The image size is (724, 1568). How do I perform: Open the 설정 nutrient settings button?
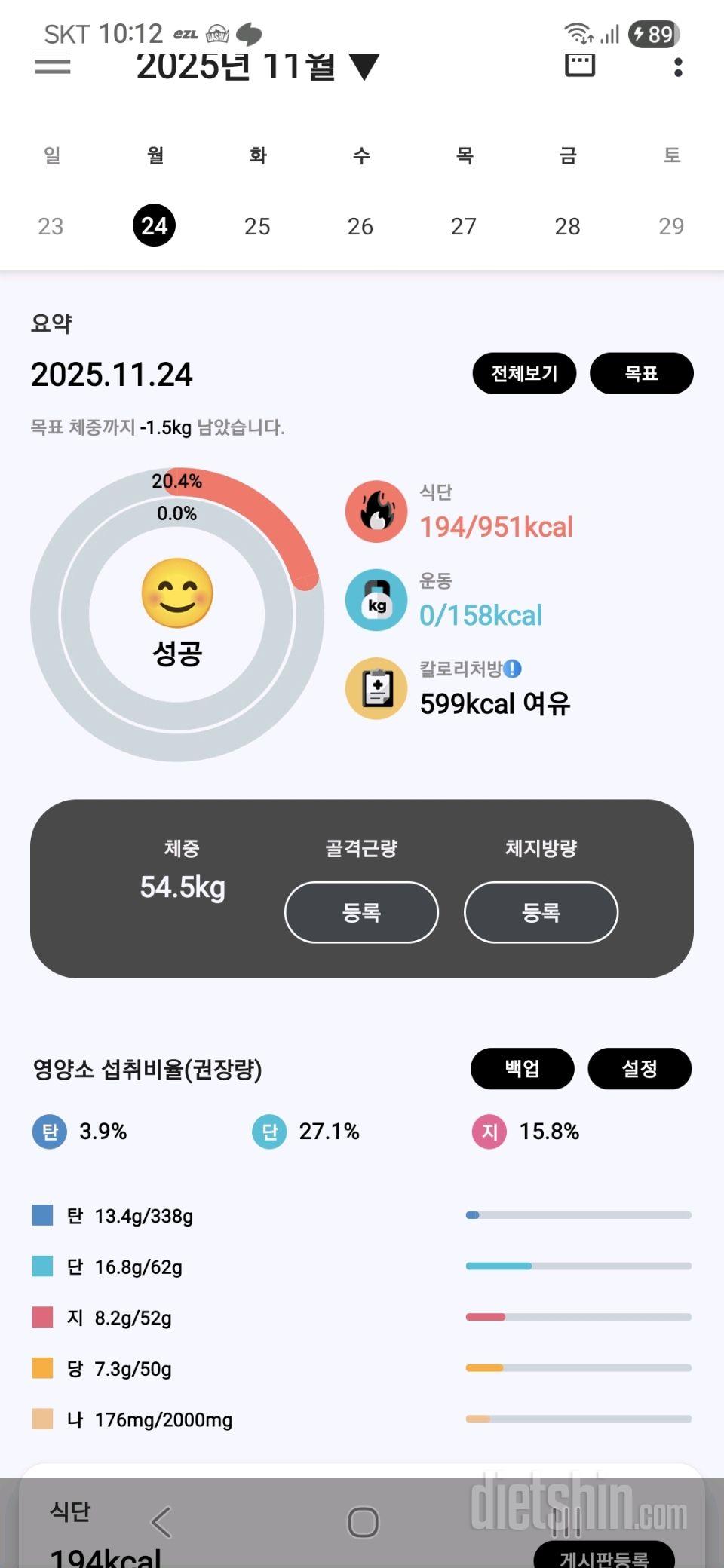tap(640, 1068)
